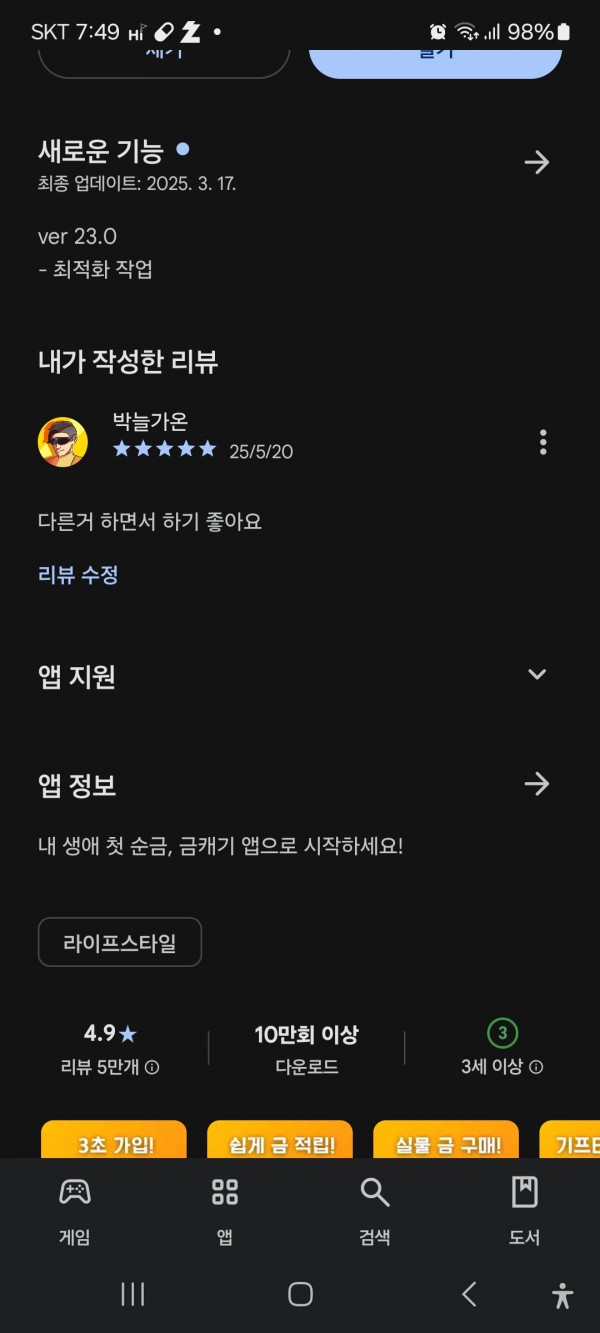
Task: Open the 새로운 기능 arrow
Action: 537,162
